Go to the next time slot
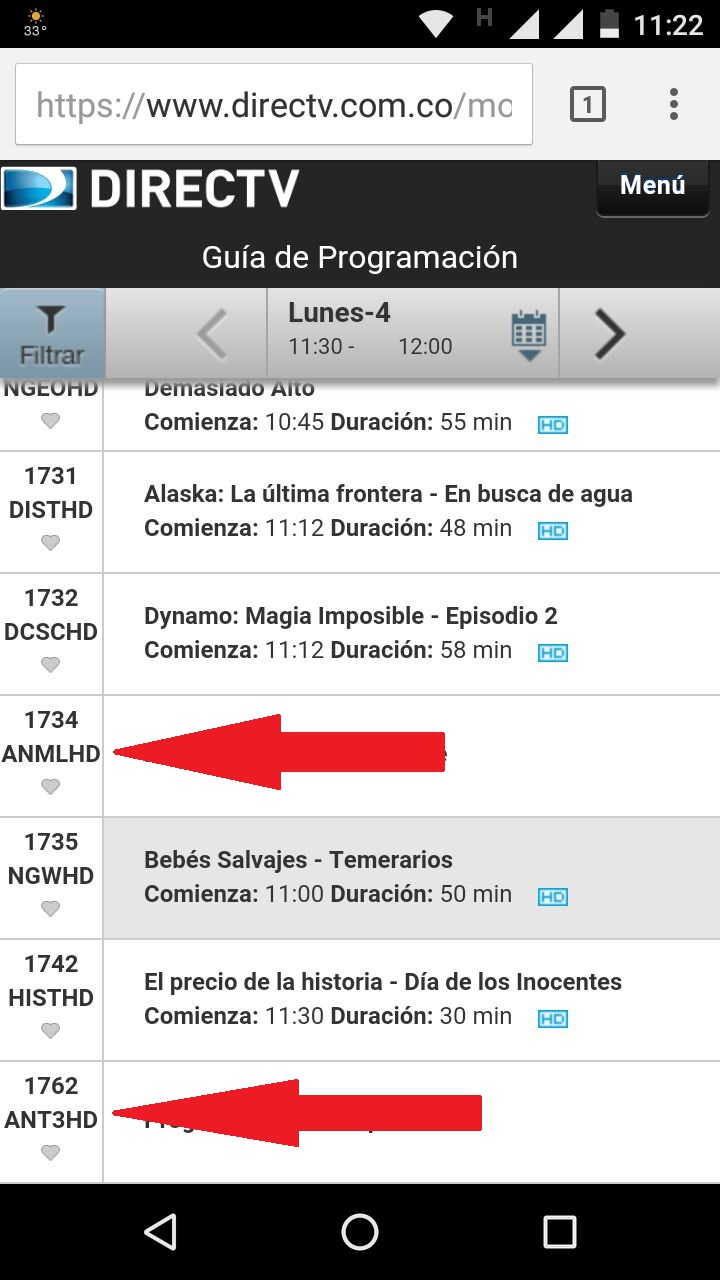 609,334
